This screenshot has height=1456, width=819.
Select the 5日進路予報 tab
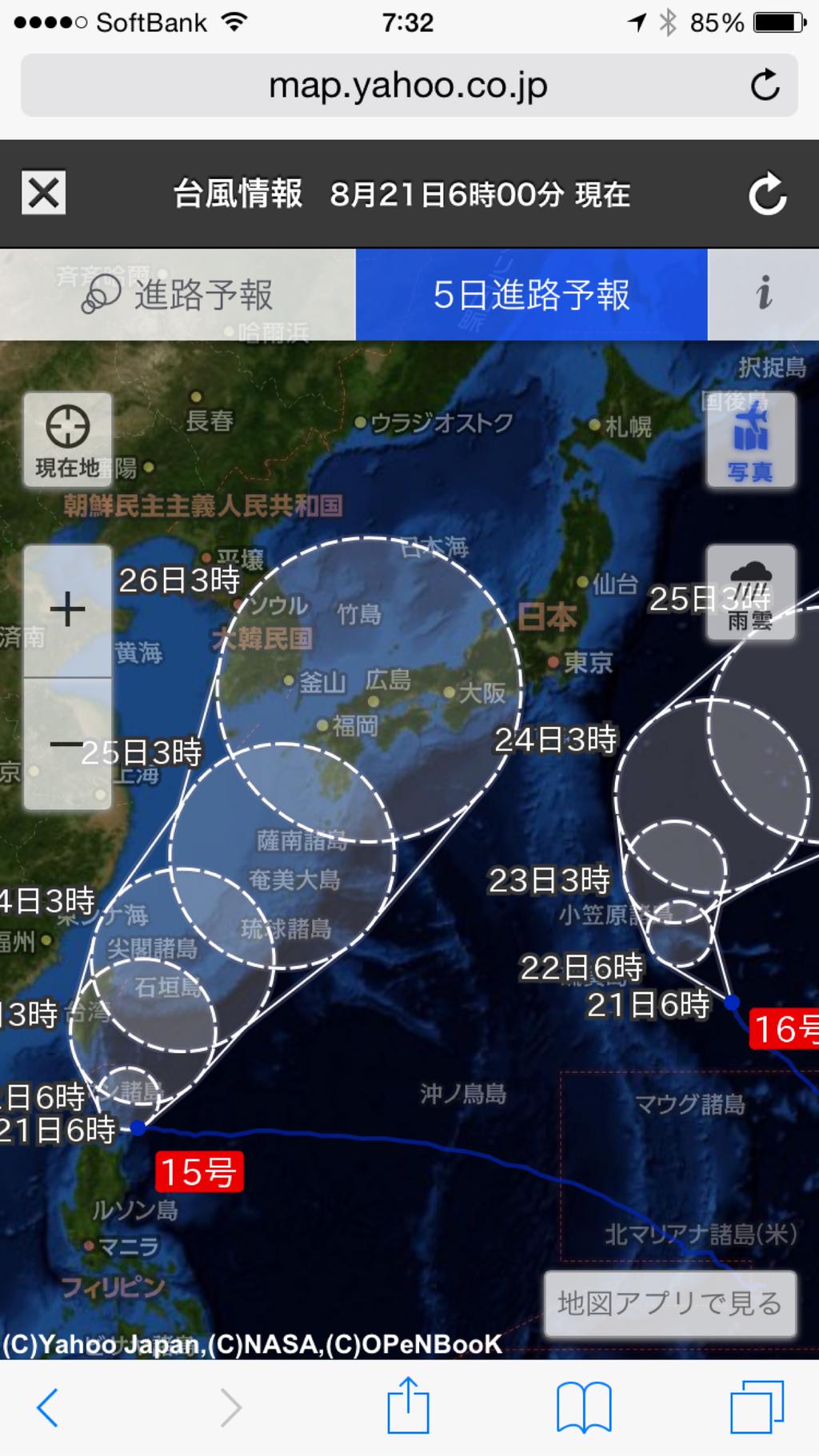[x=531, y=295]
